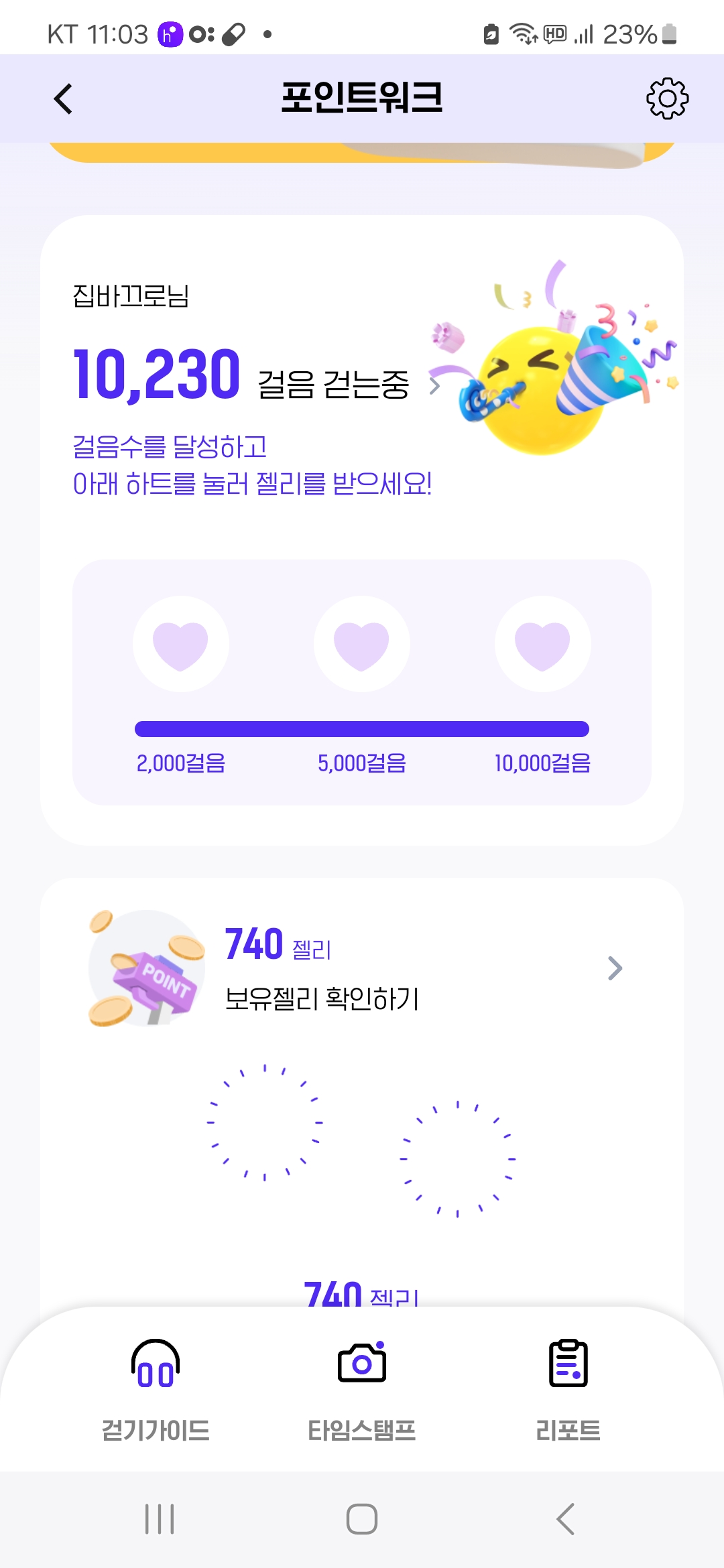
Task: Open the 타임스탬프 camera tab
Action: tap(362, 1388)
